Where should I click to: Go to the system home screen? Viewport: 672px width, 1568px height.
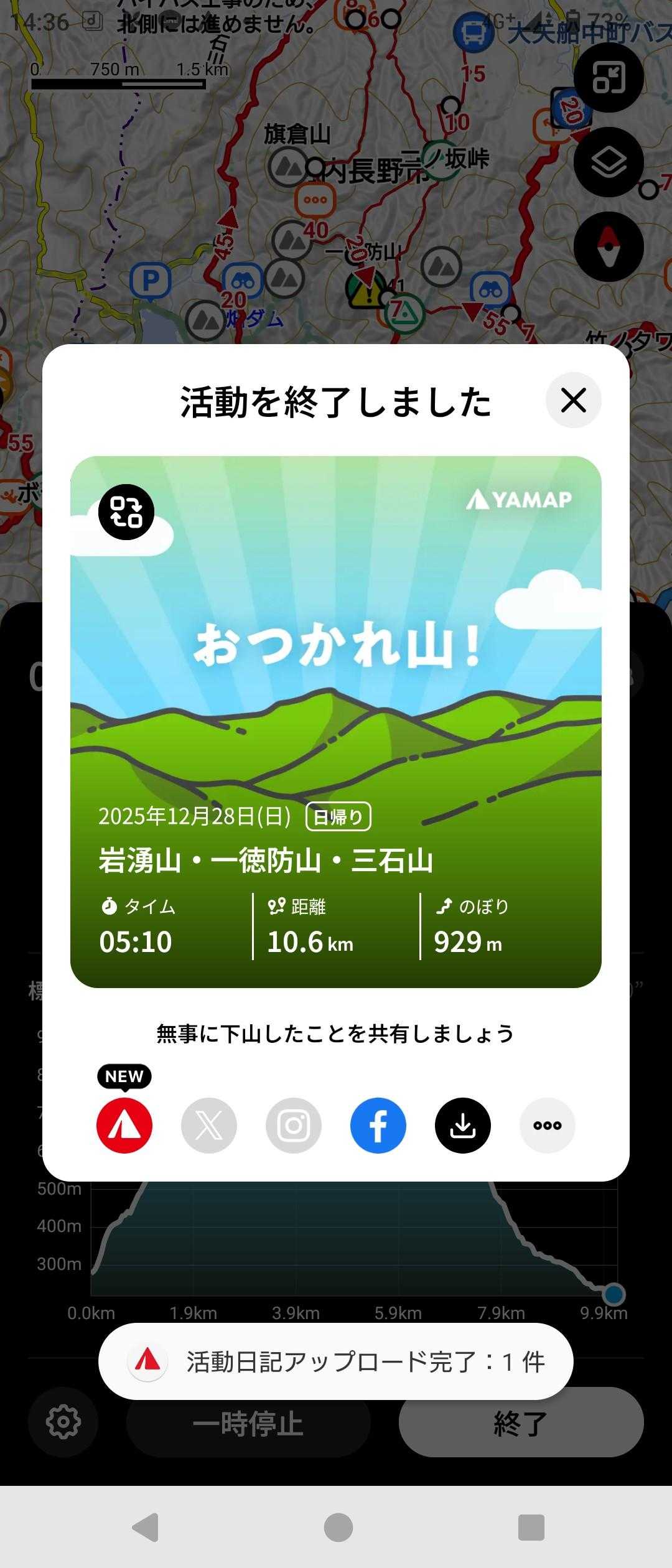click(338, 1528)
